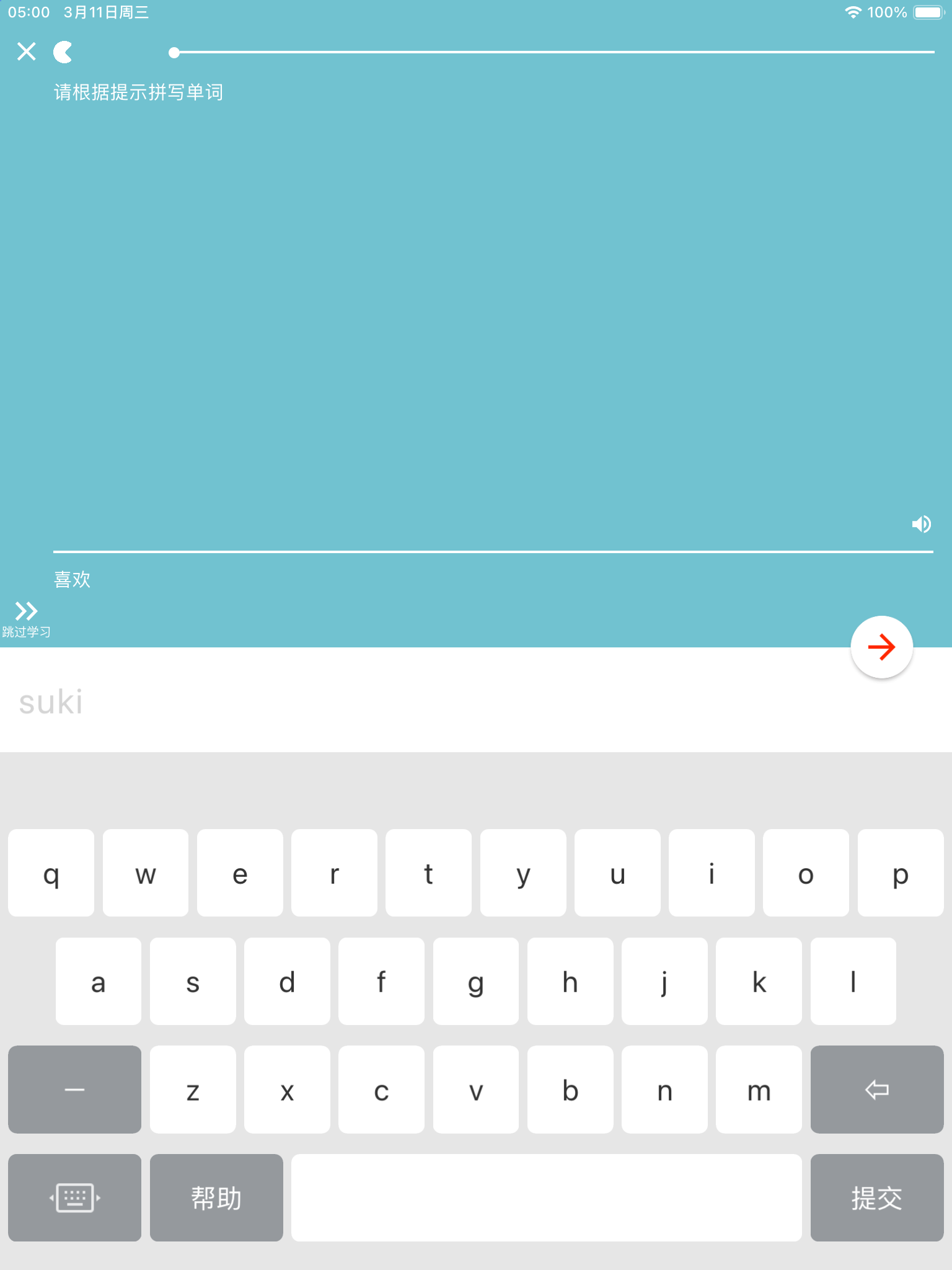The image size is (952, 1270).
Task: Type the letter s key
Action: 193,982
